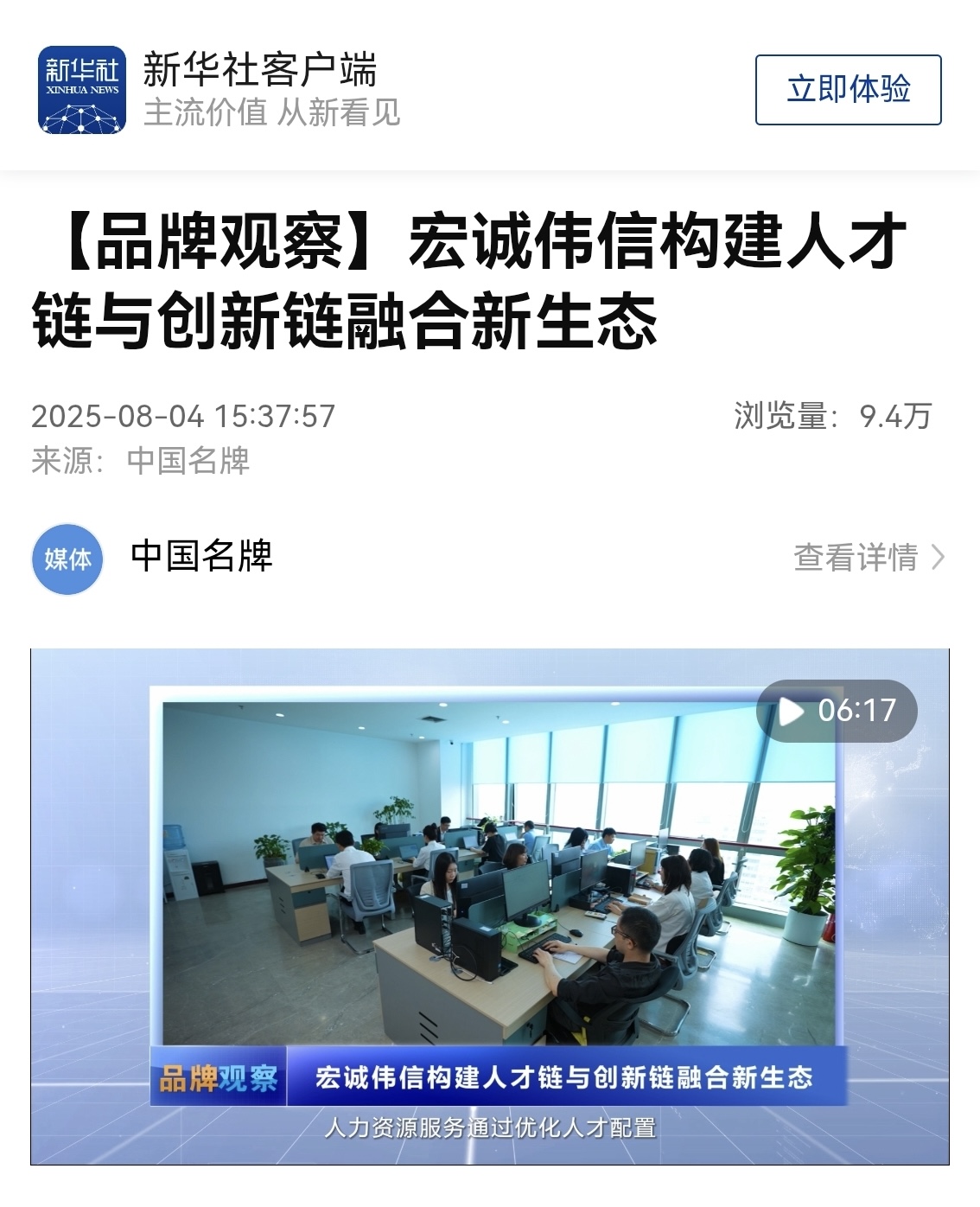Open 查看详情 for 中国名牌
Viewport: 980px width, 1207px height.
tap(868, 558)
